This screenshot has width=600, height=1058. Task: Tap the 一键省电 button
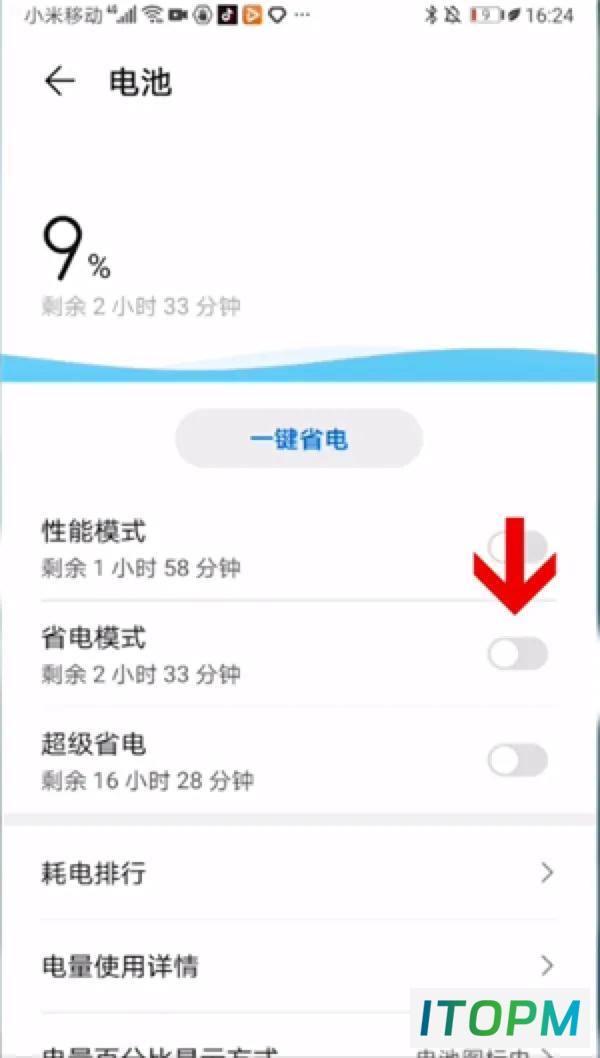pos(299,439)
